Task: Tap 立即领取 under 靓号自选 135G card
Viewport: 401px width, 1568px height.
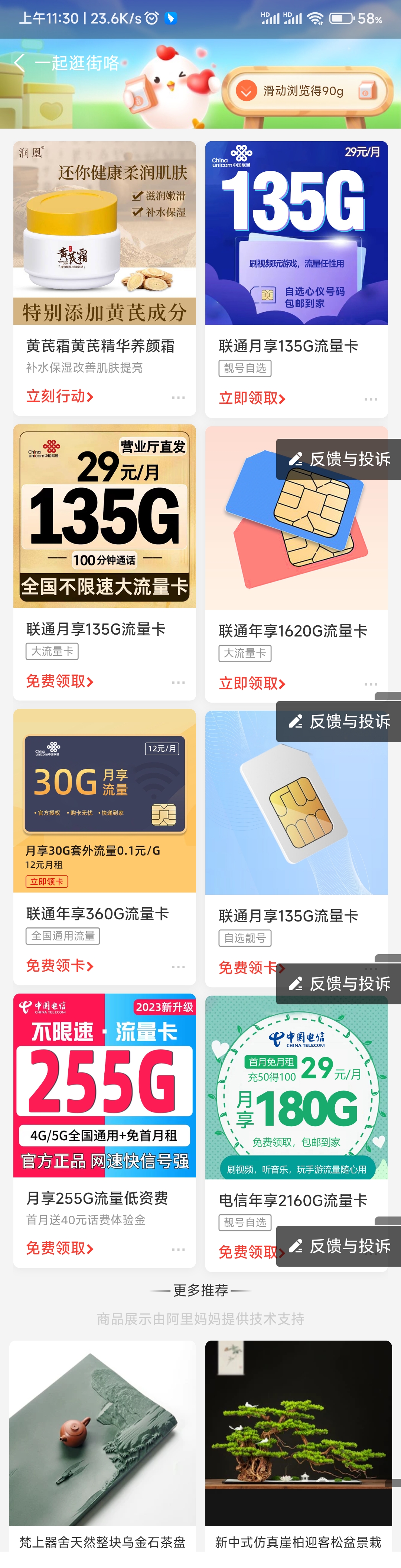Action: (x=252, y=398)
